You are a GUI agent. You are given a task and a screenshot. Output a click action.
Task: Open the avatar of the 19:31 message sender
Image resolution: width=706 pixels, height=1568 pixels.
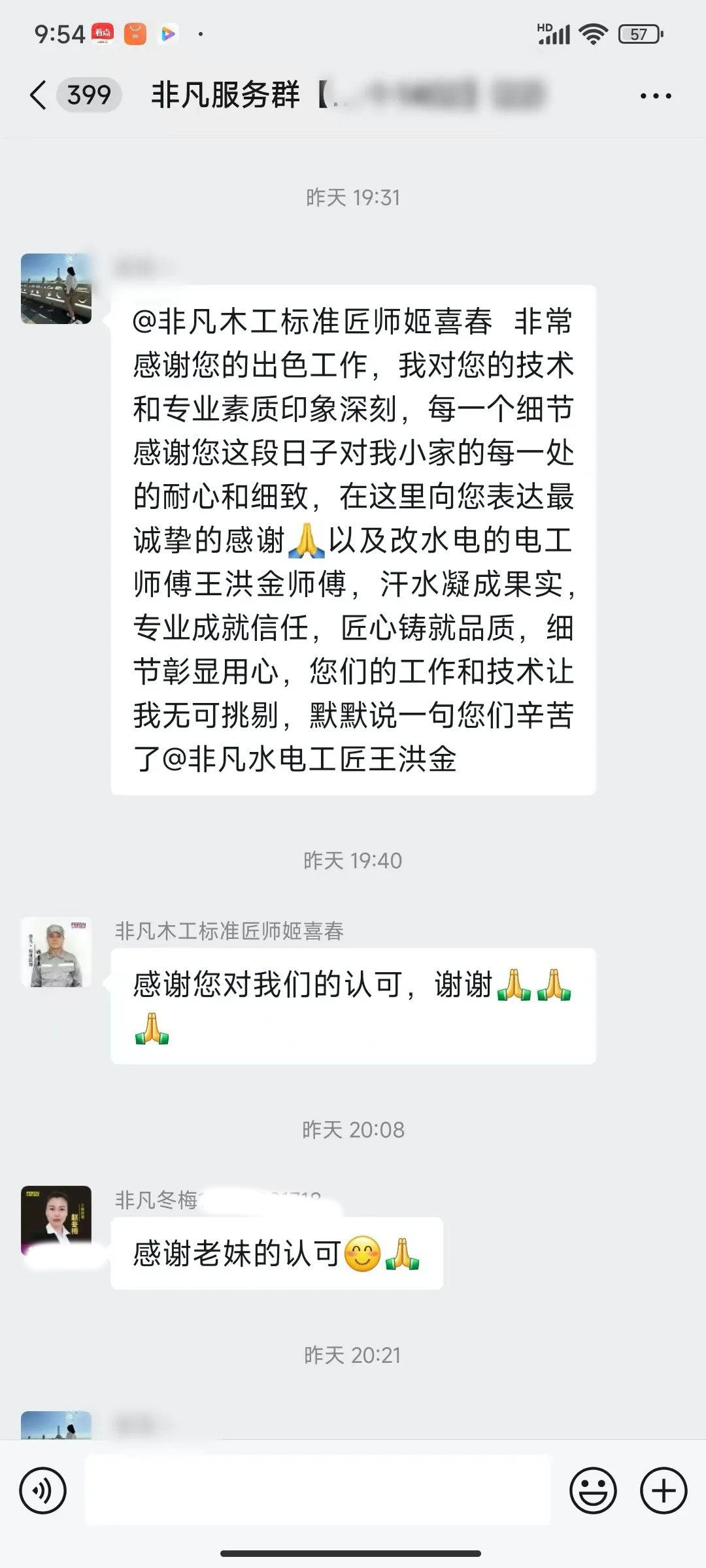(56, 288)
